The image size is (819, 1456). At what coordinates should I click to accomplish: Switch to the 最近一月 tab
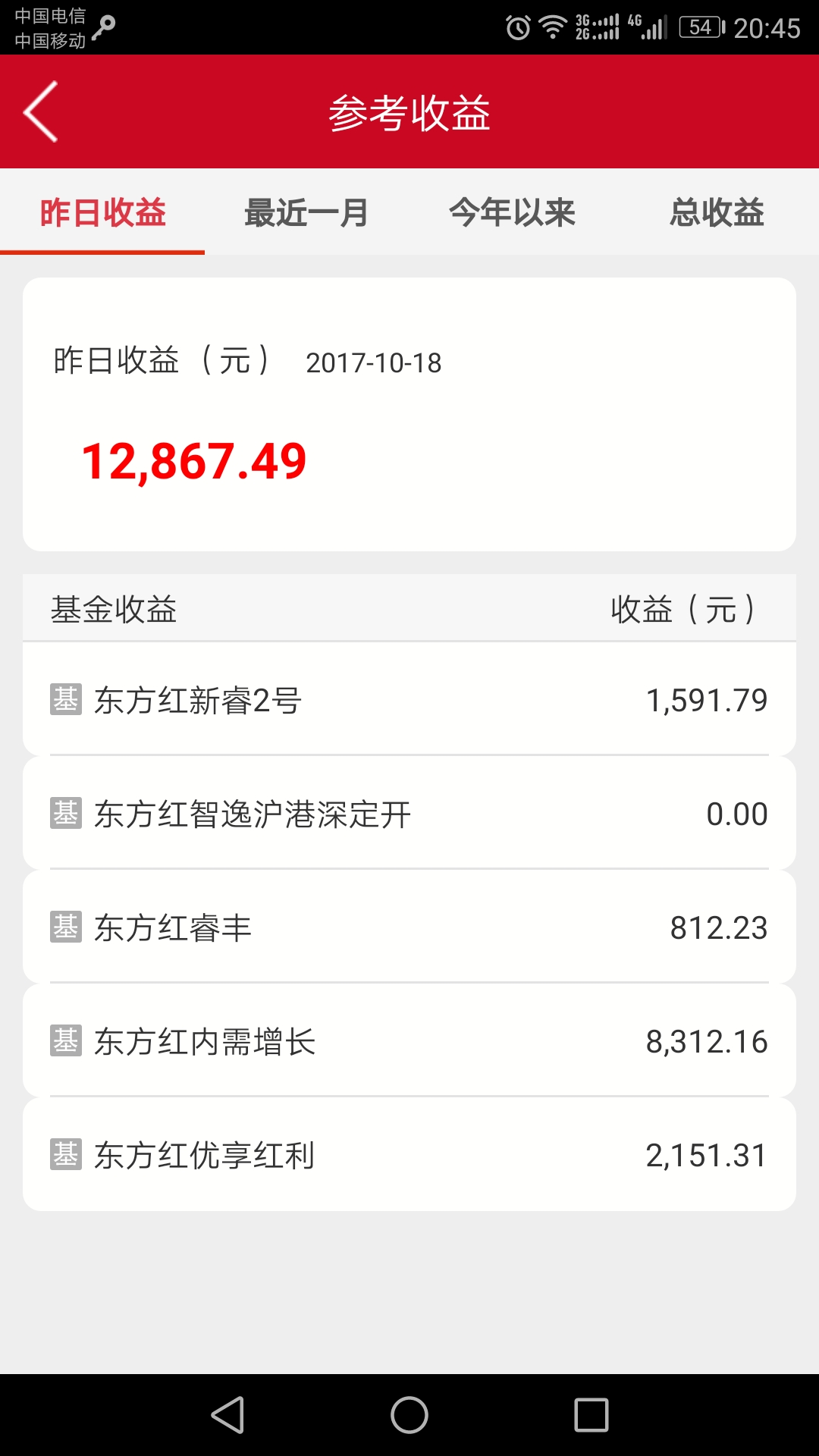click(307, 212)
